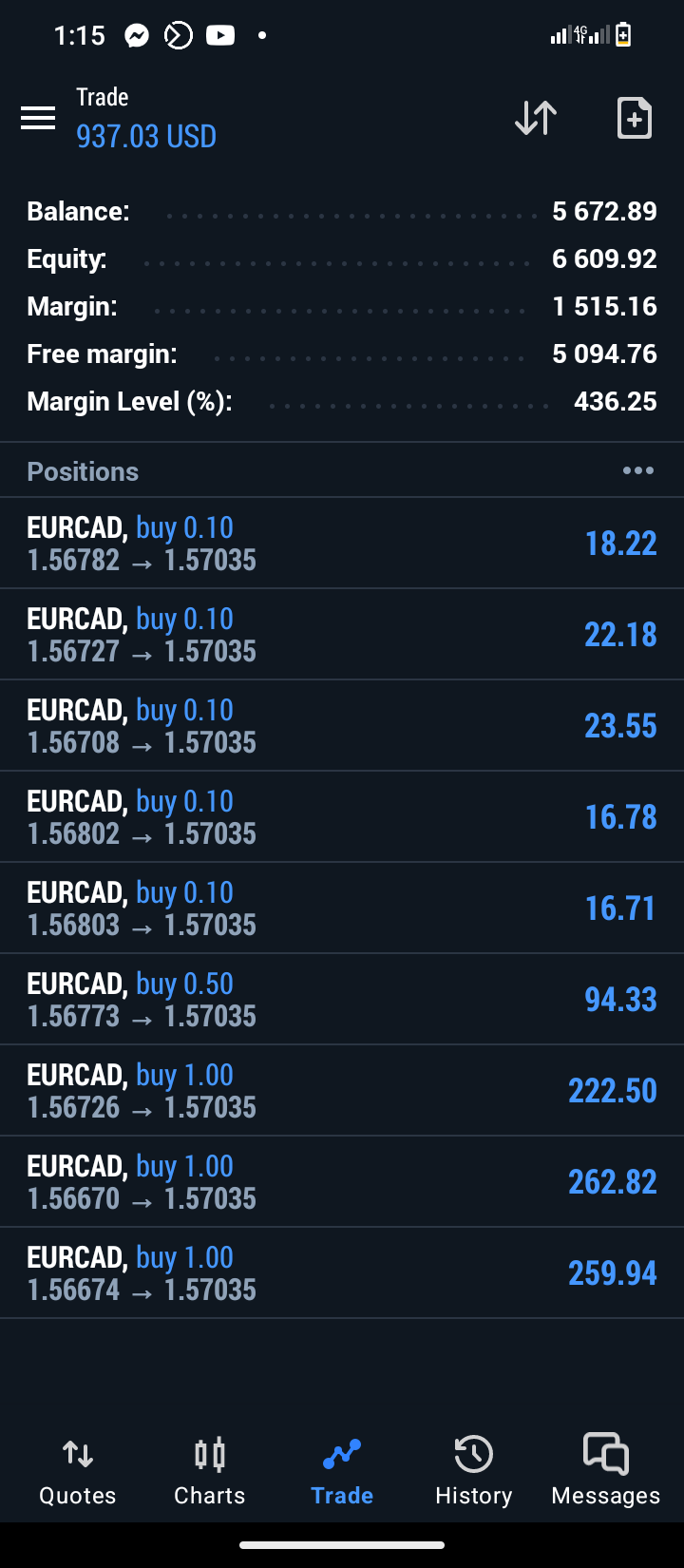Switch to the Quotes tab
The image size is (684, 1568).
(x=78, y=1471)
